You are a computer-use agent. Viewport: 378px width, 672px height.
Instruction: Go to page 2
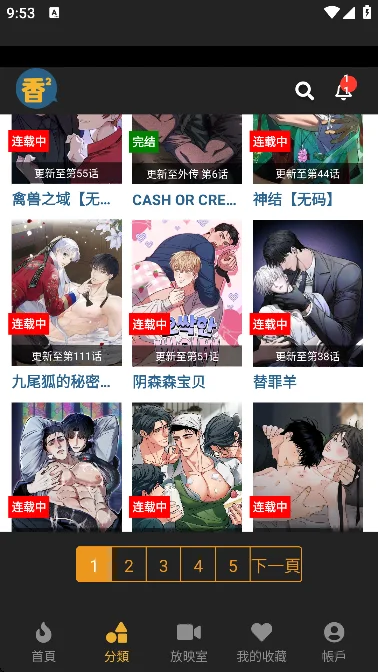click(x=129, y=564)
